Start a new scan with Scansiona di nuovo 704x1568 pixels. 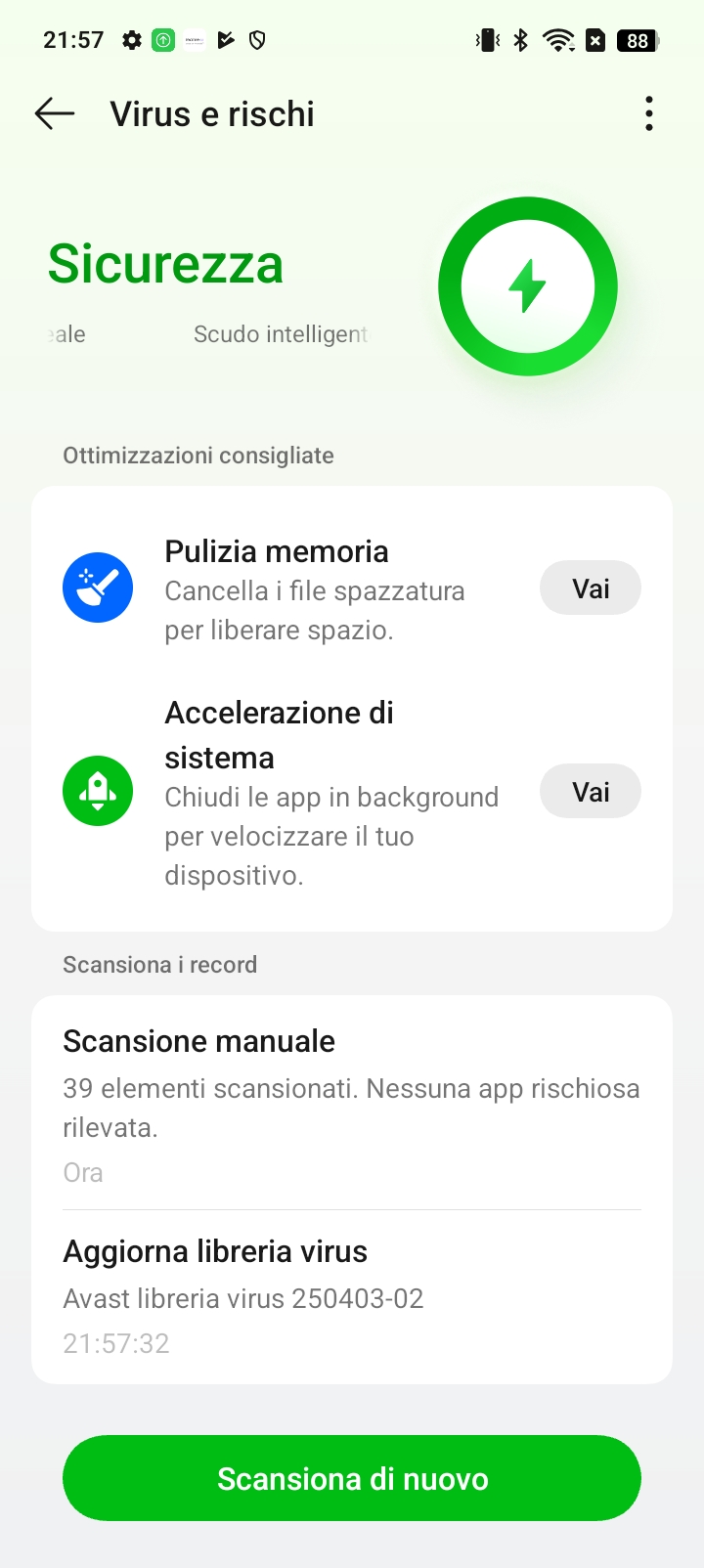352,1478
